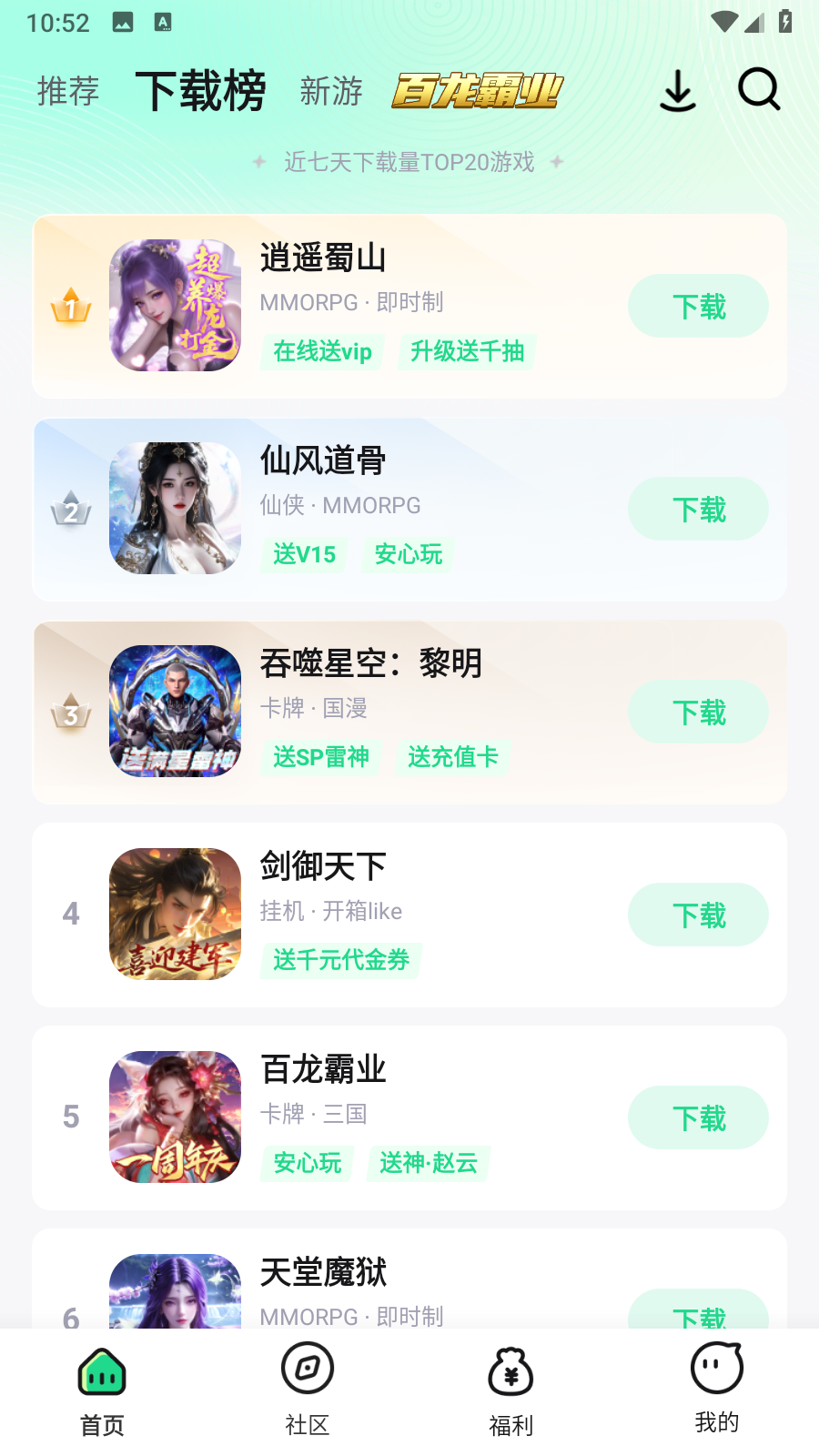
Task: Download the 剑御天下 game
Action: tap(697, 915)
